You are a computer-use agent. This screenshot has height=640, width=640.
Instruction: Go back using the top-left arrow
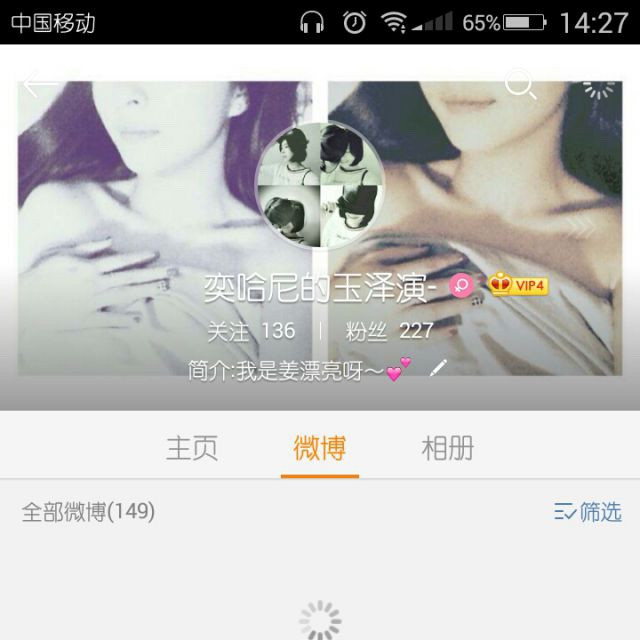(38, 85)
